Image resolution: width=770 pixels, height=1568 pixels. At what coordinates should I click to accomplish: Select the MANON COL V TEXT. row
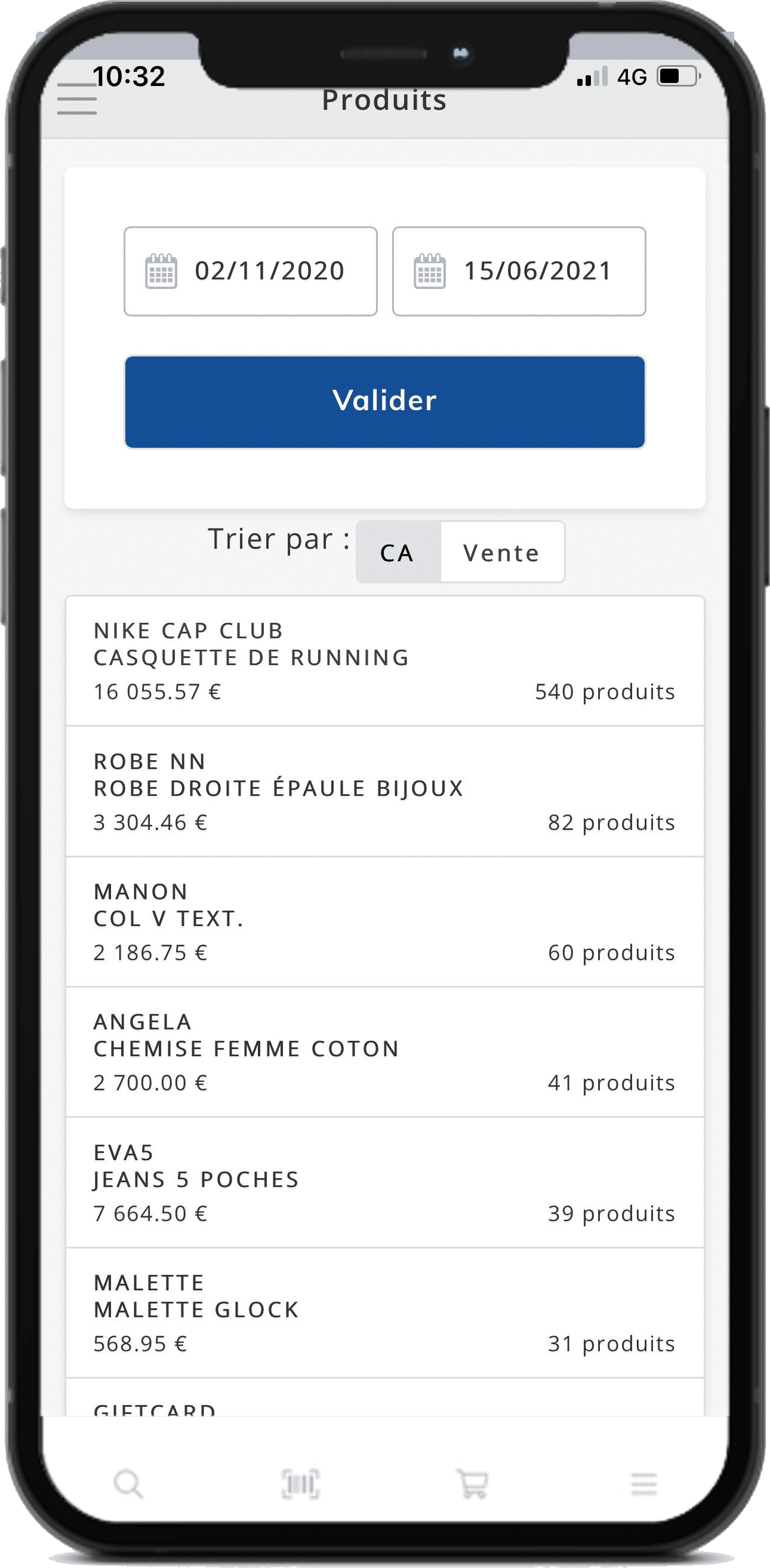(x=384, y=921)
